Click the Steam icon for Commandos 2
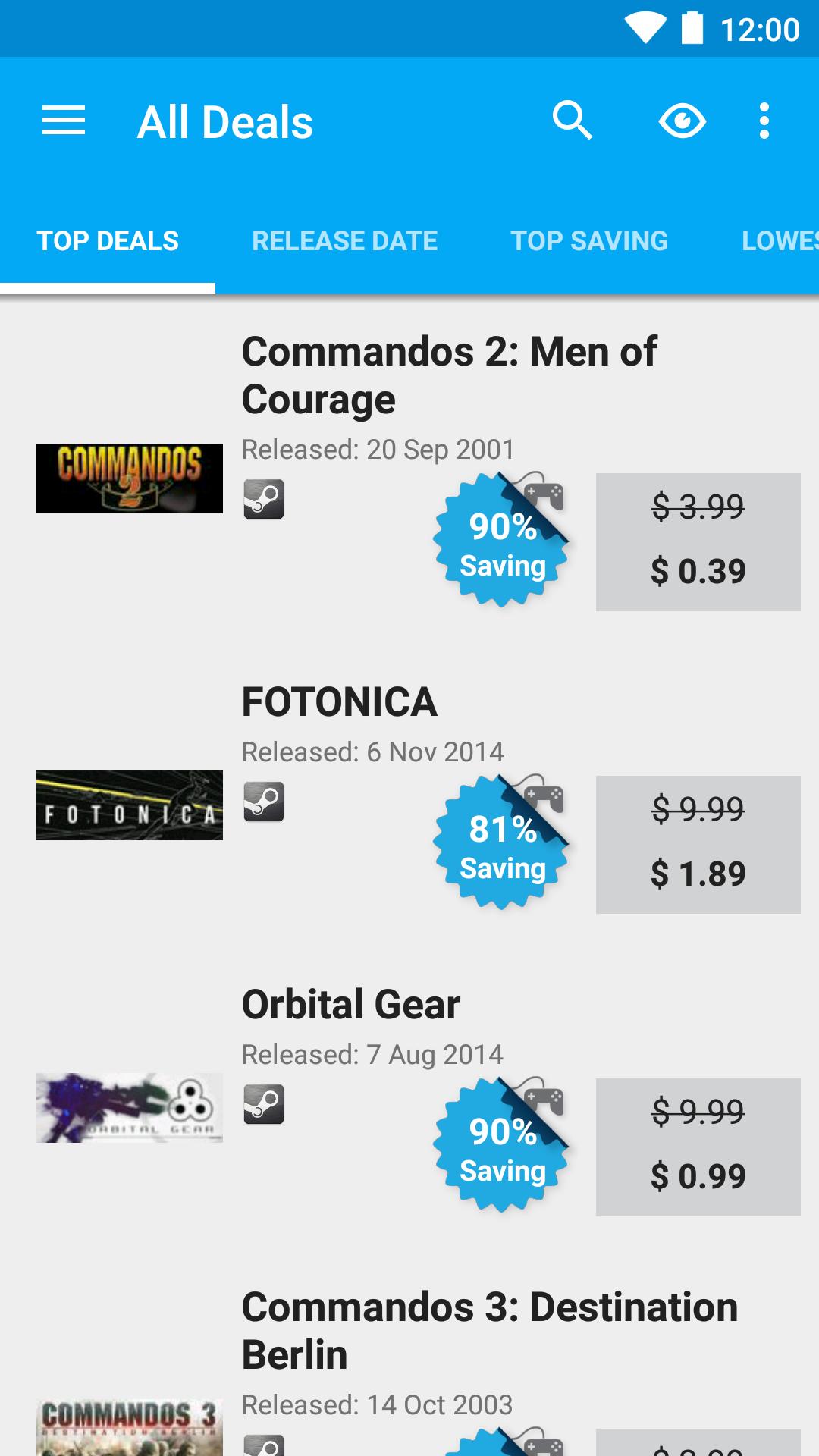The height and width of the screenshot is (1456, 819). tap(263, 497)
